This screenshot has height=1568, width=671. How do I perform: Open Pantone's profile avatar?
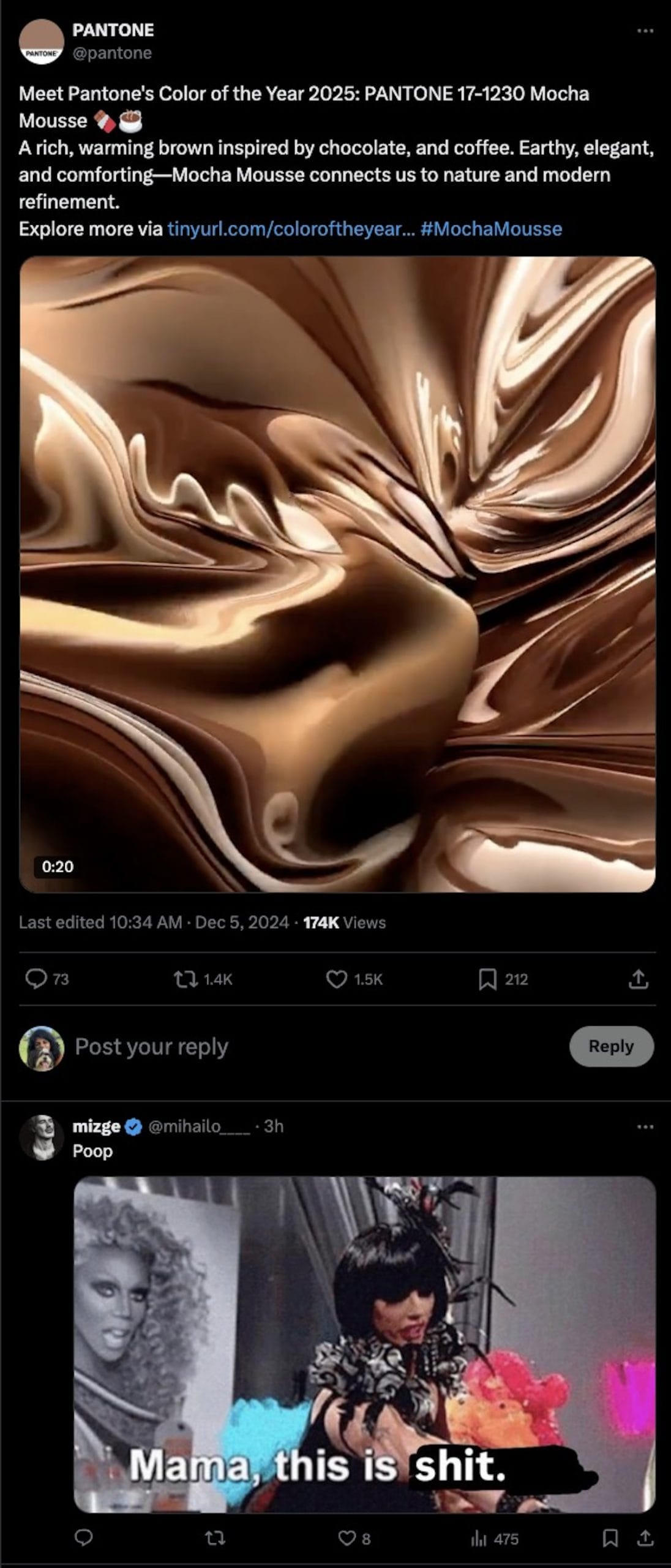click(42, 42)
